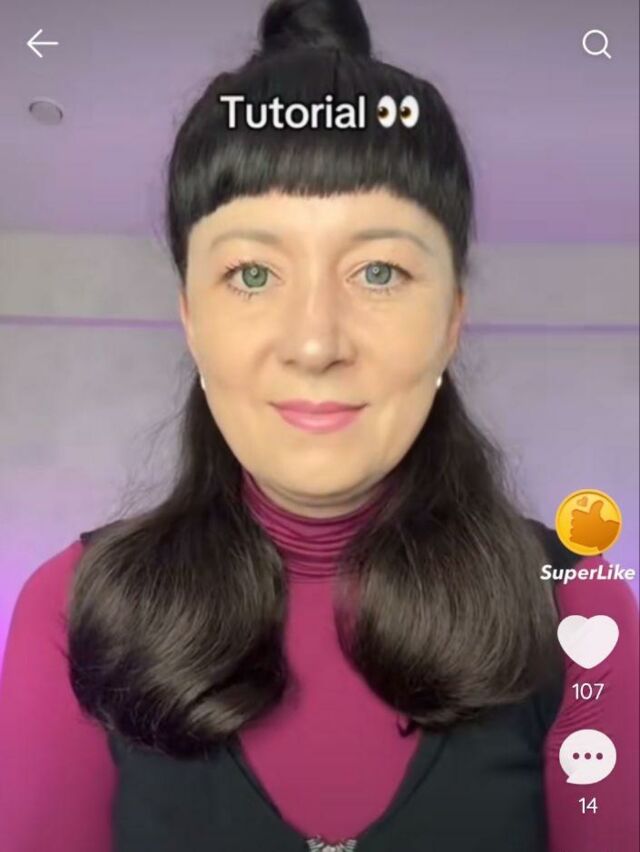Screen dimensions: 640x852
Task: Open the search magnifier icon
Action: point(596,44)
